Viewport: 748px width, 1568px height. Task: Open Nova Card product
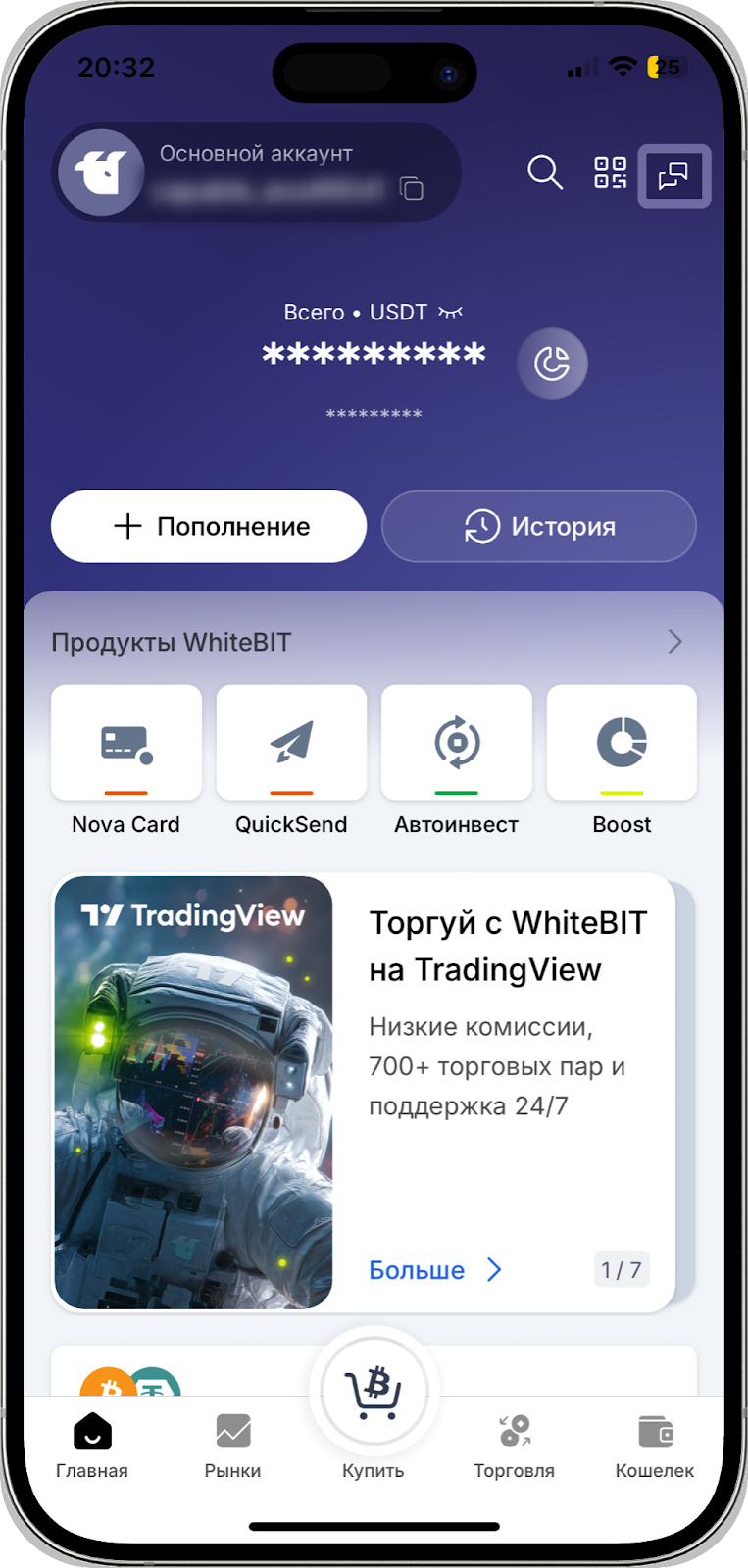tap(126, 743)
